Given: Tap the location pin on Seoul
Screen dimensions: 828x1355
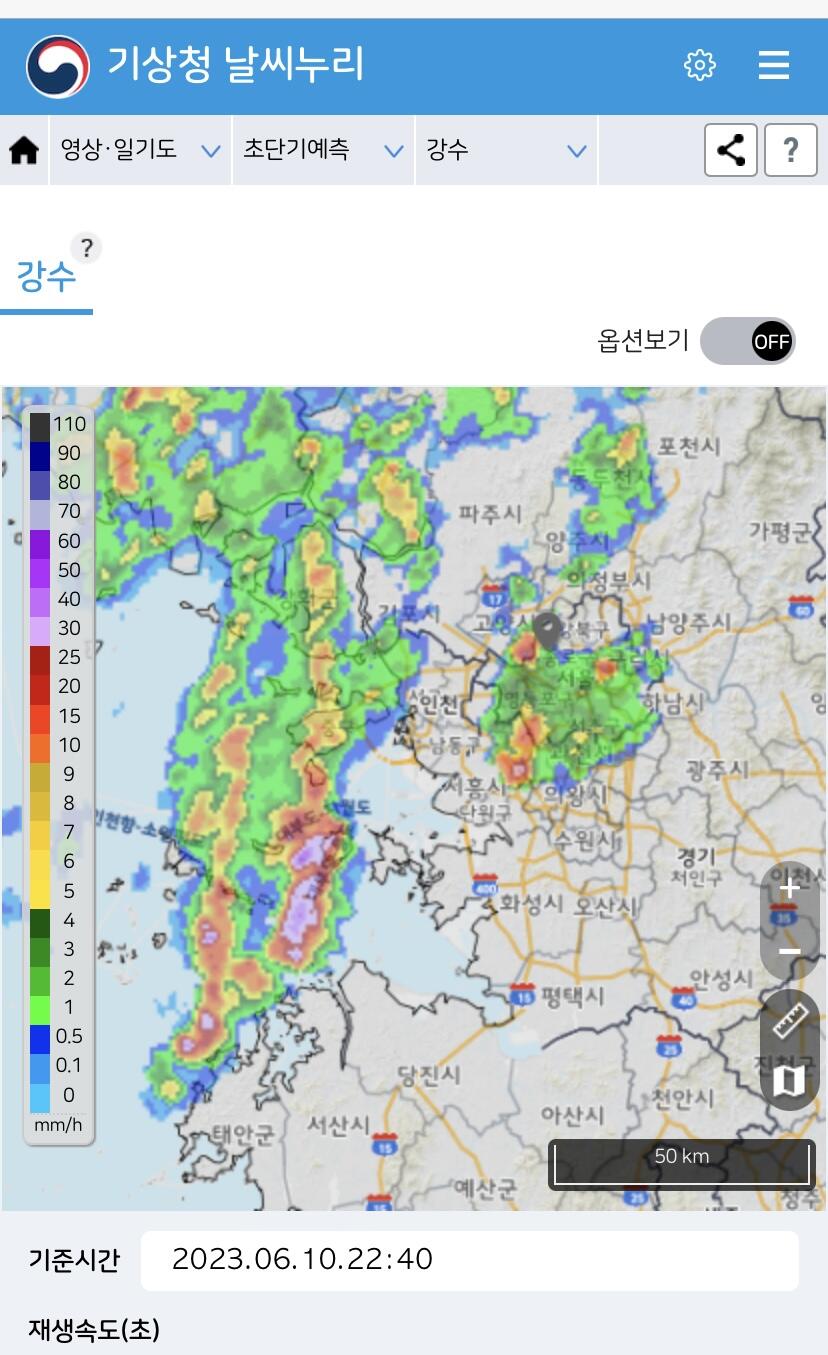Looking at the screenshot, I should (x=546, y=632).
